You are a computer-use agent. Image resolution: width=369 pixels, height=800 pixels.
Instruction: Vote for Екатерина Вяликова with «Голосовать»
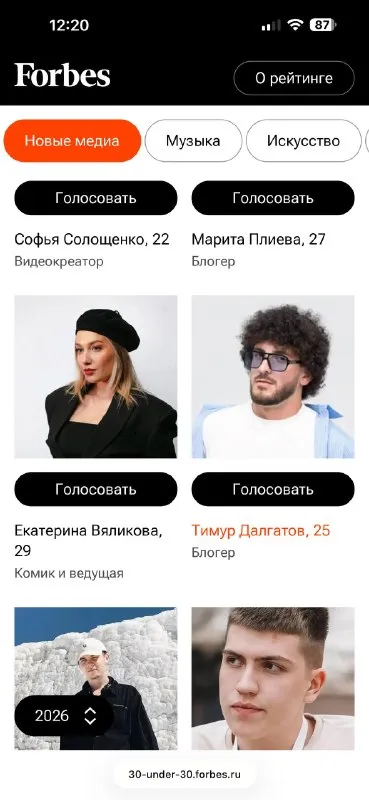coord(96,489)
